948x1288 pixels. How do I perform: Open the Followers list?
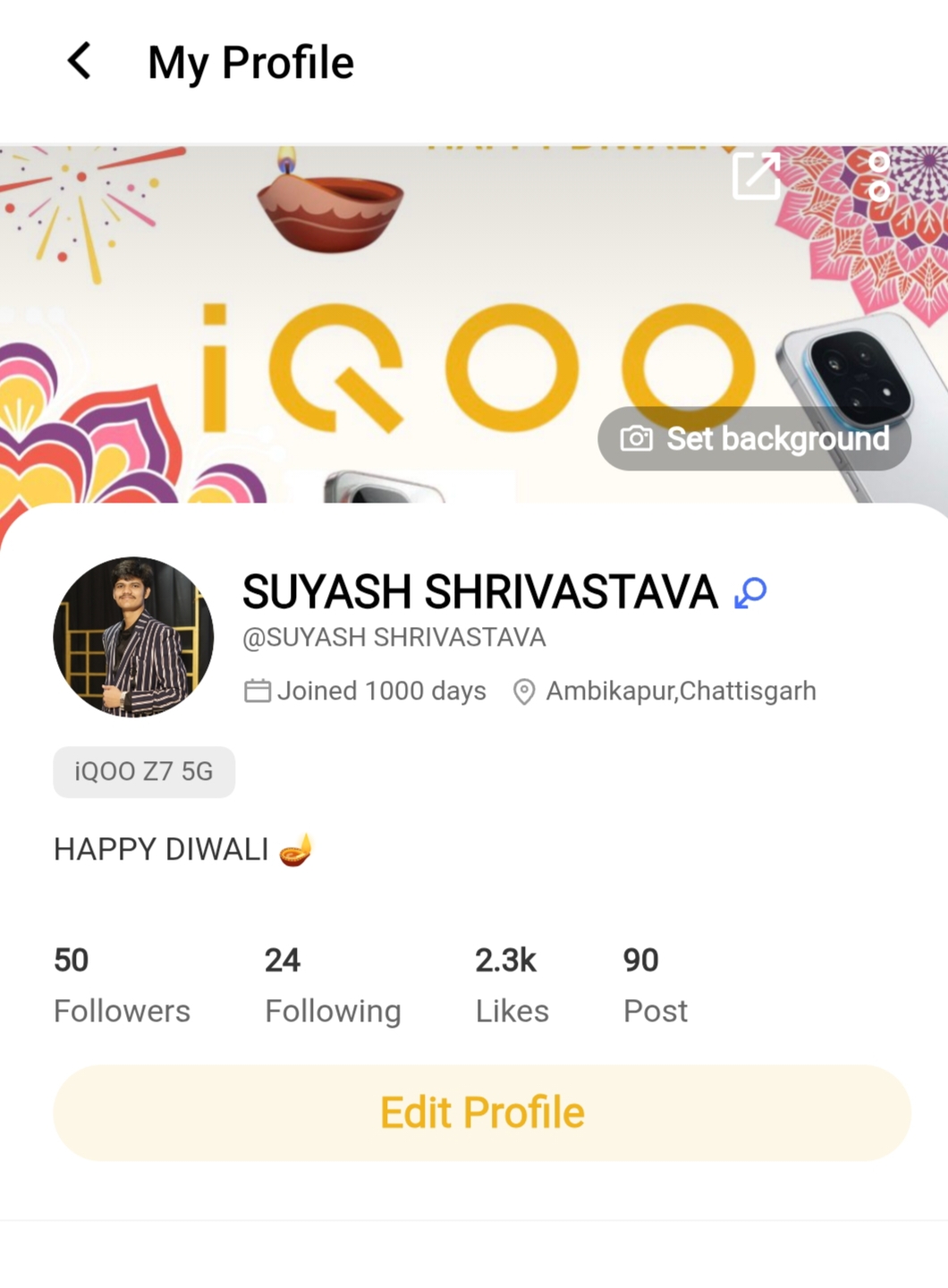click(122, 985)
